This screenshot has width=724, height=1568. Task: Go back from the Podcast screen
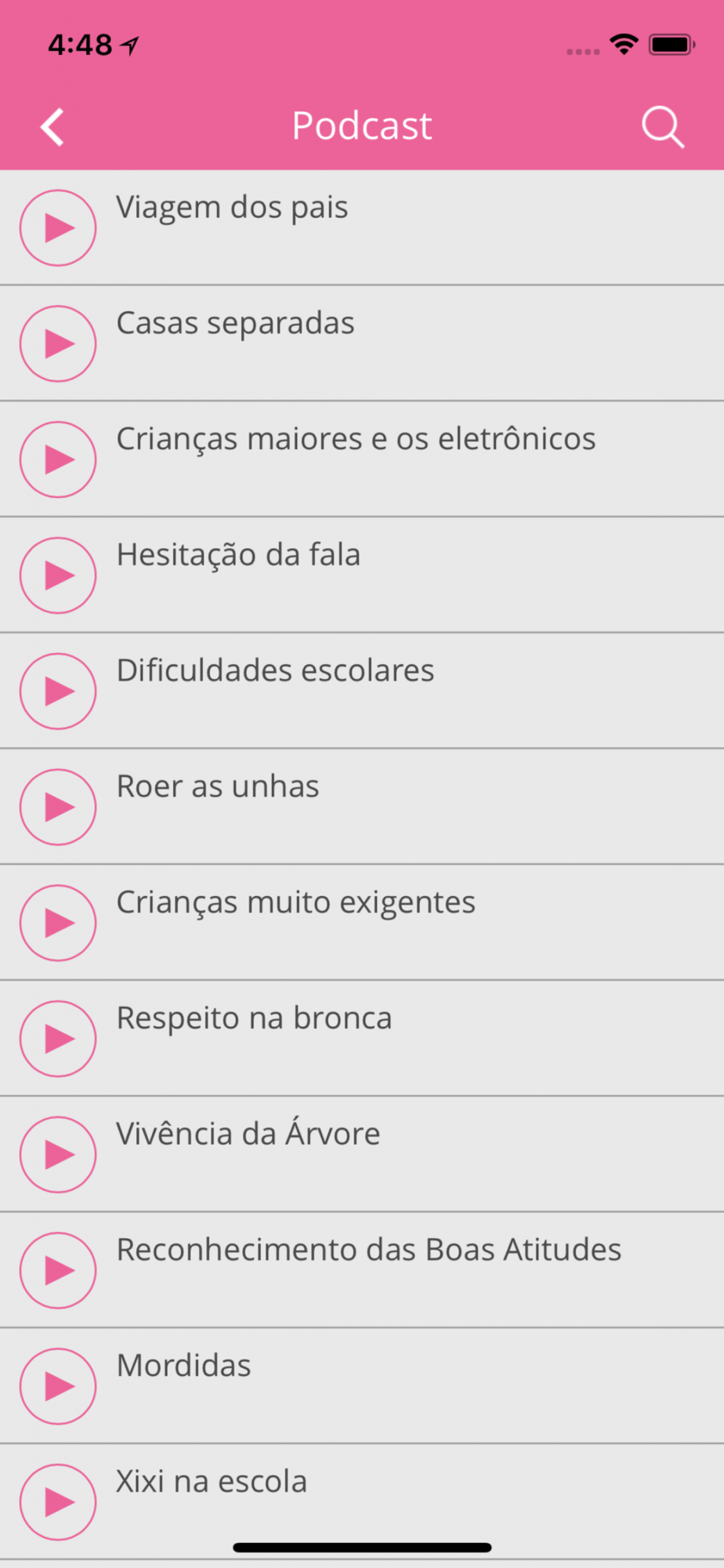[52, 127]
